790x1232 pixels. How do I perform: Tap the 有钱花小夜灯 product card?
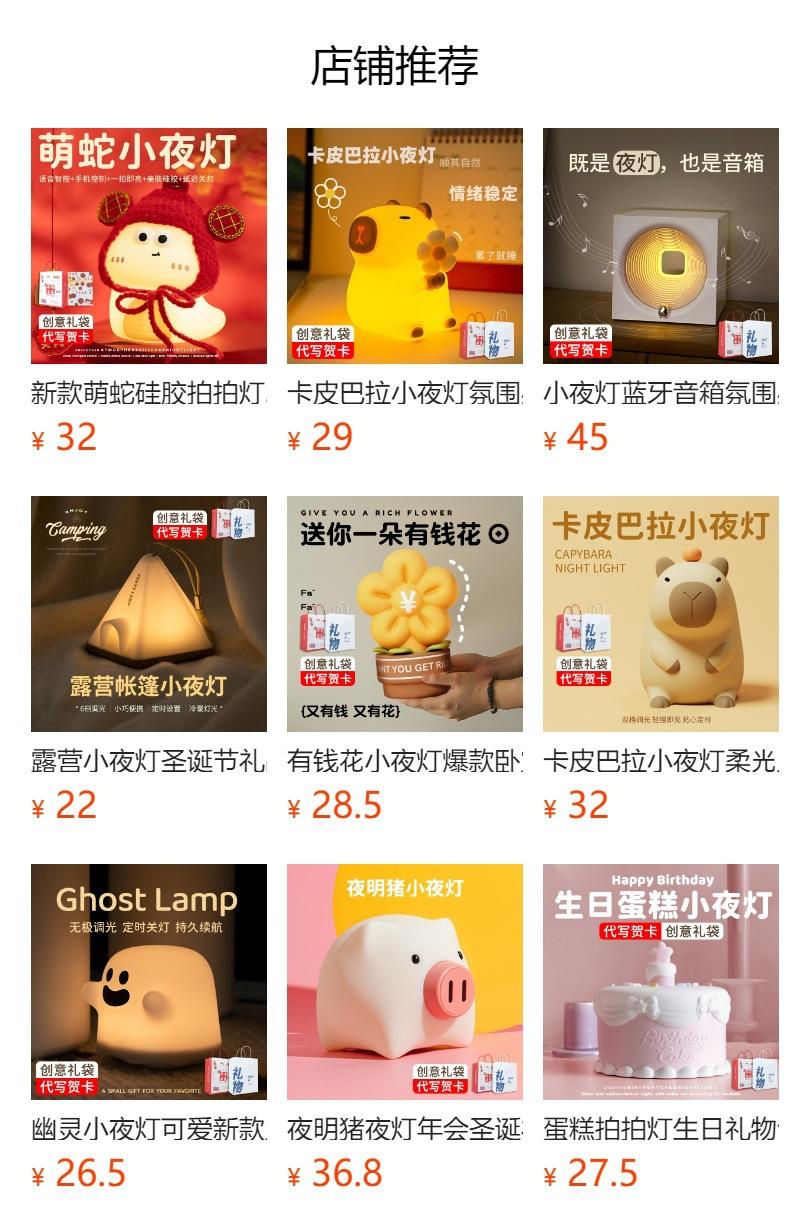pyautogui.click(x=404, y=614)
